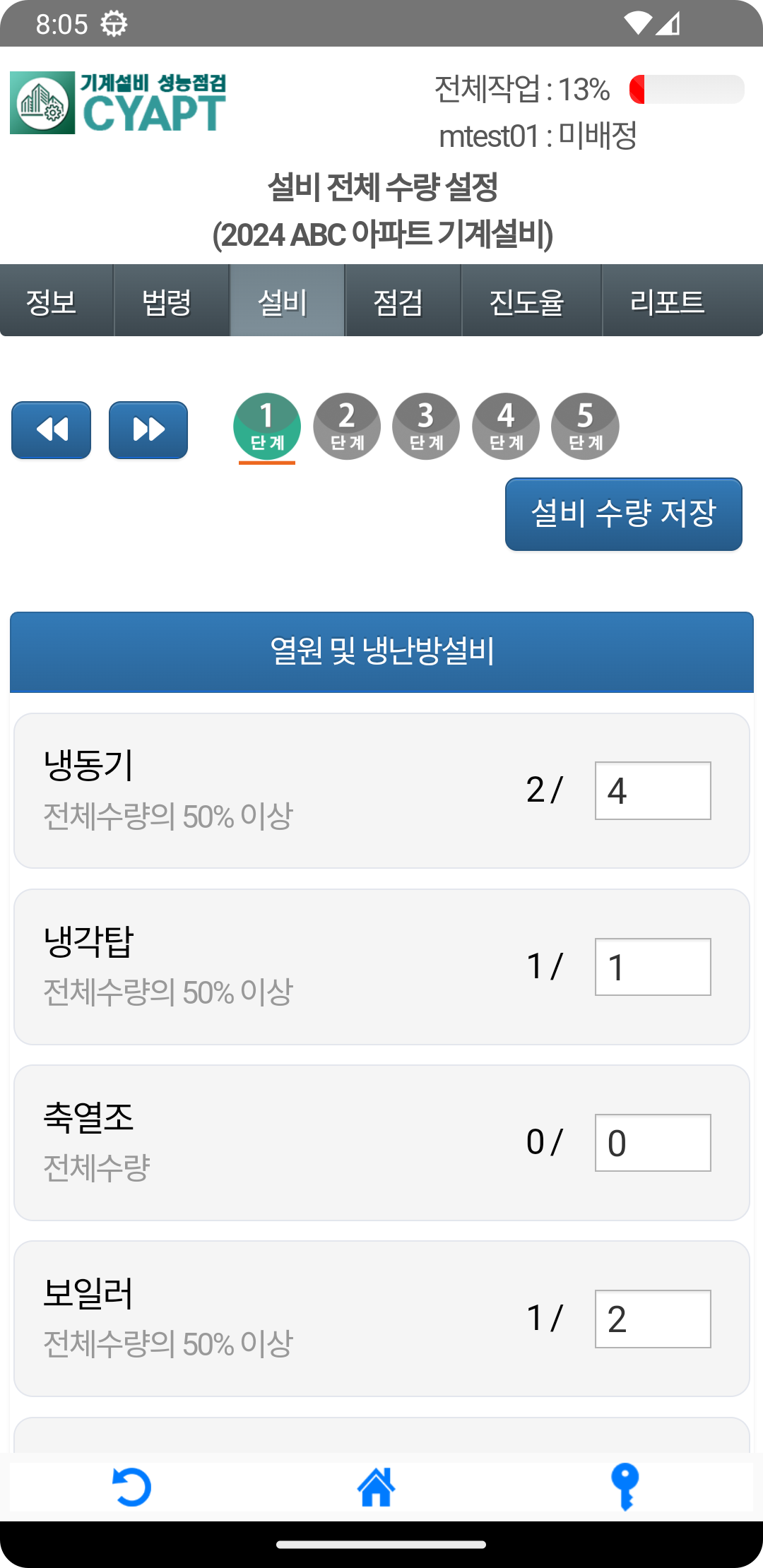Tap the refresh icon in bottom bar

132,1487
